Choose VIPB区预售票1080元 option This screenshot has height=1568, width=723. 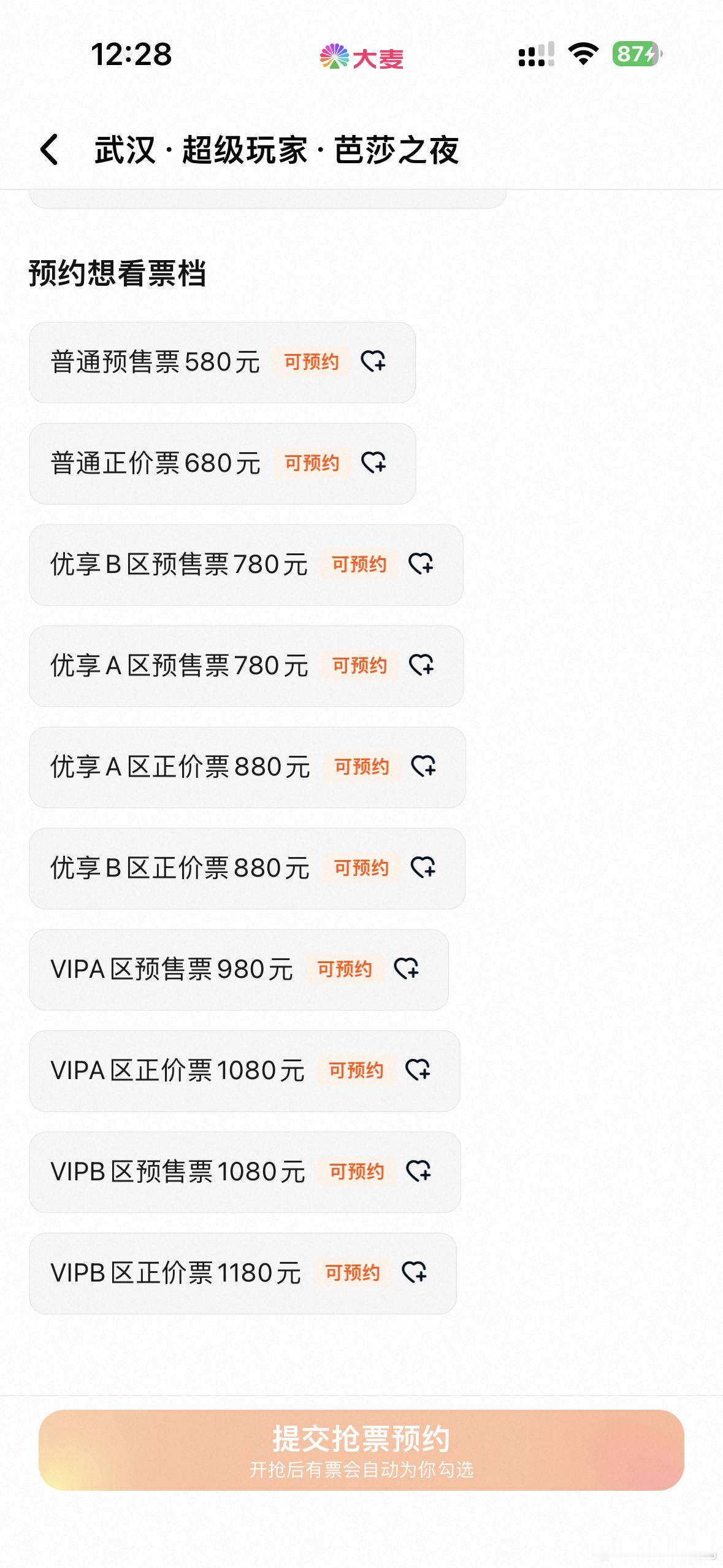245,1172
